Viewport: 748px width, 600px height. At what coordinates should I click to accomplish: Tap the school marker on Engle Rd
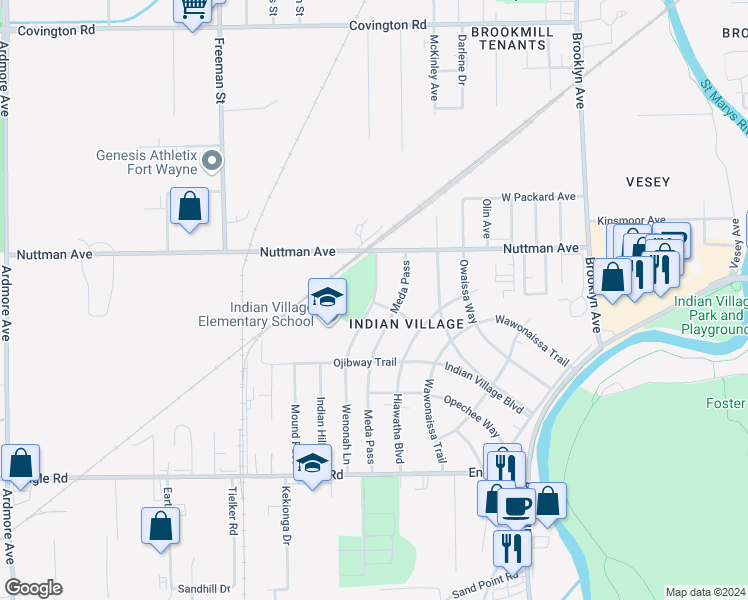[312, 464]
